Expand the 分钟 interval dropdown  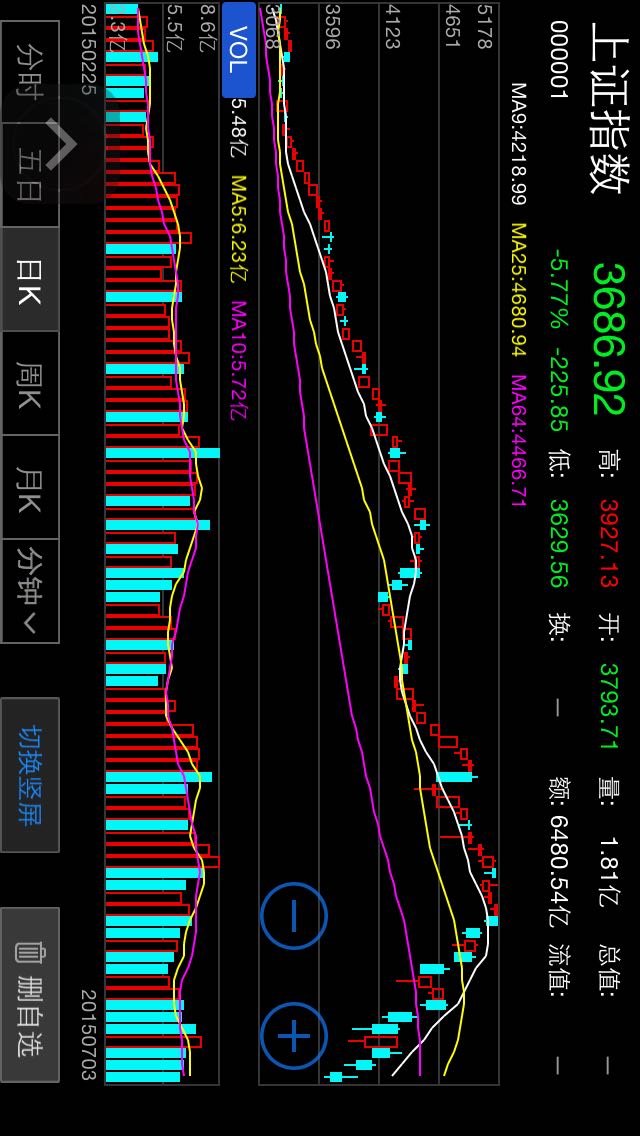[30, 591]
